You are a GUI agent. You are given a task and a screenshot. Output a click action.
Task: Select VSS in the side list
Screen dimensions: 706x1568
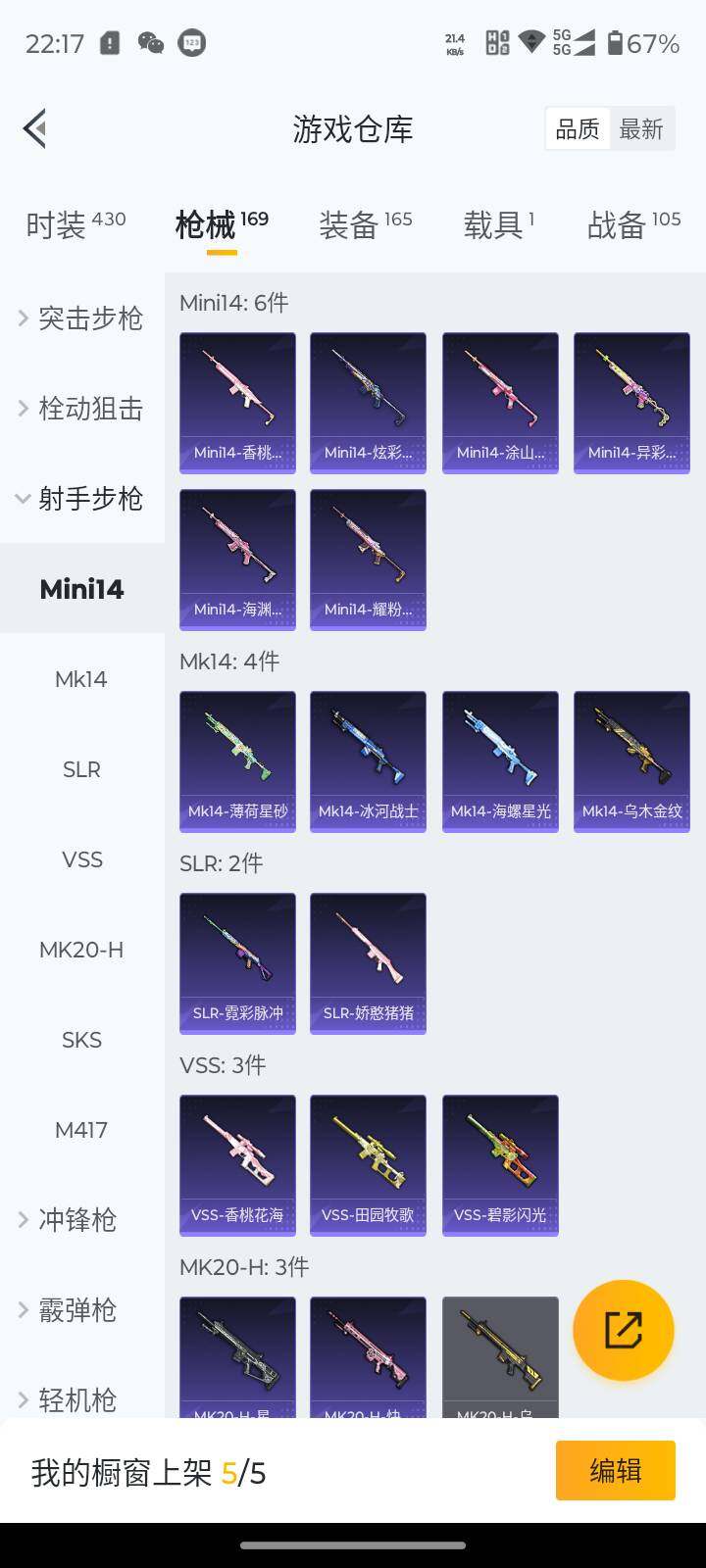tap(81, 859)
